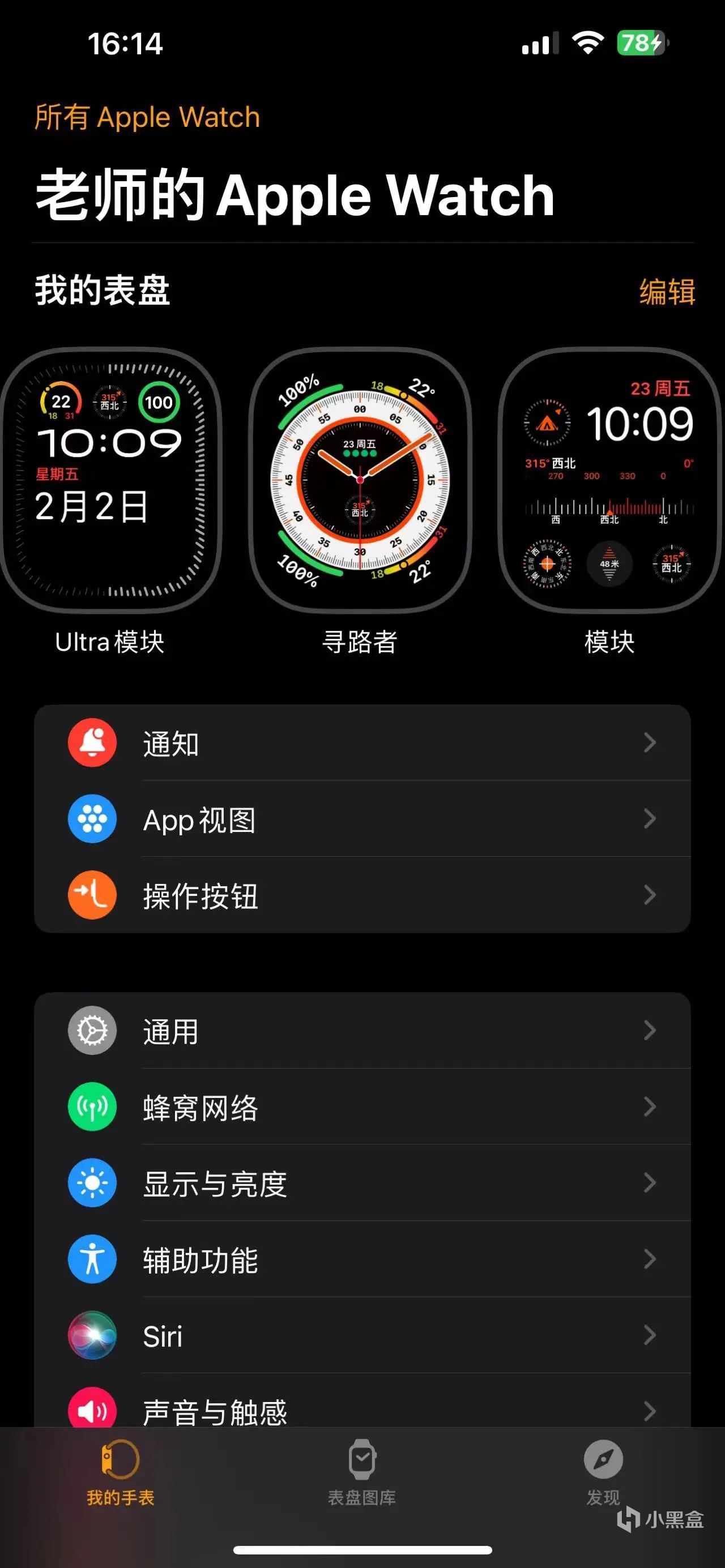Open 操作按钮 settings
This screenshot has height=1568, width=725.
tap(361, 895)
